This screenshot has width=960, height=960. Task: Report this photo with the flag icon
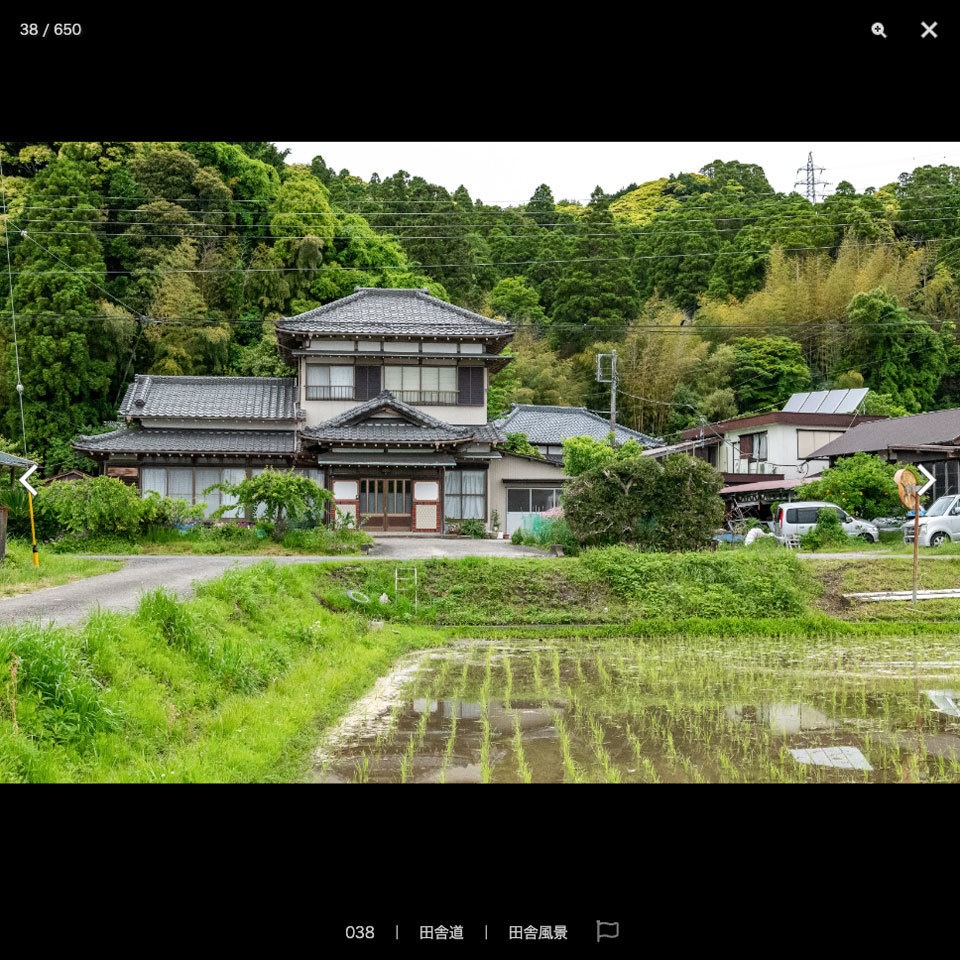coord(607,931)
